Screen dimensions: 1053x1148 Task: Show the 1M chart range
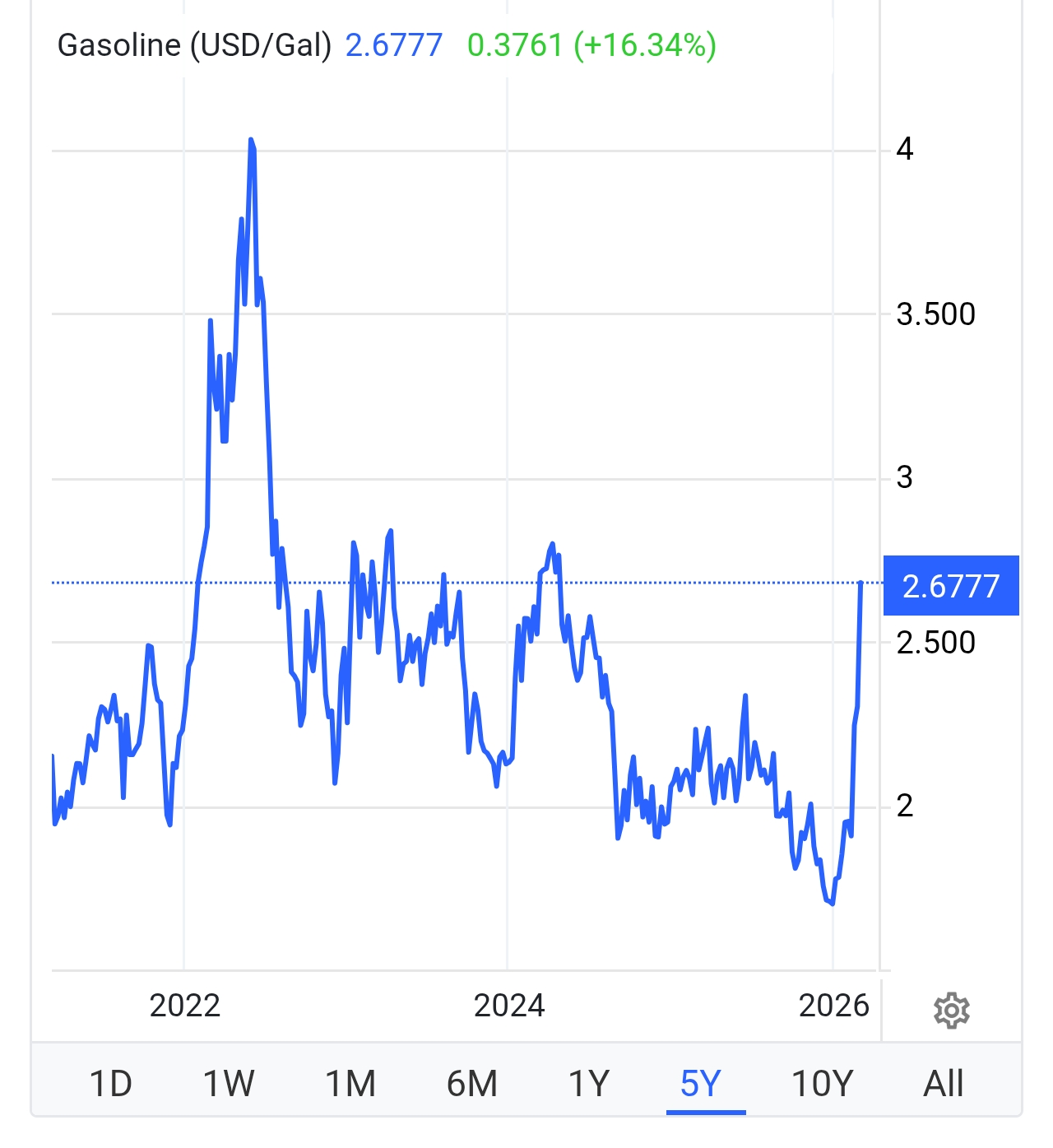pyautogui.click(x=350, y=1083)
